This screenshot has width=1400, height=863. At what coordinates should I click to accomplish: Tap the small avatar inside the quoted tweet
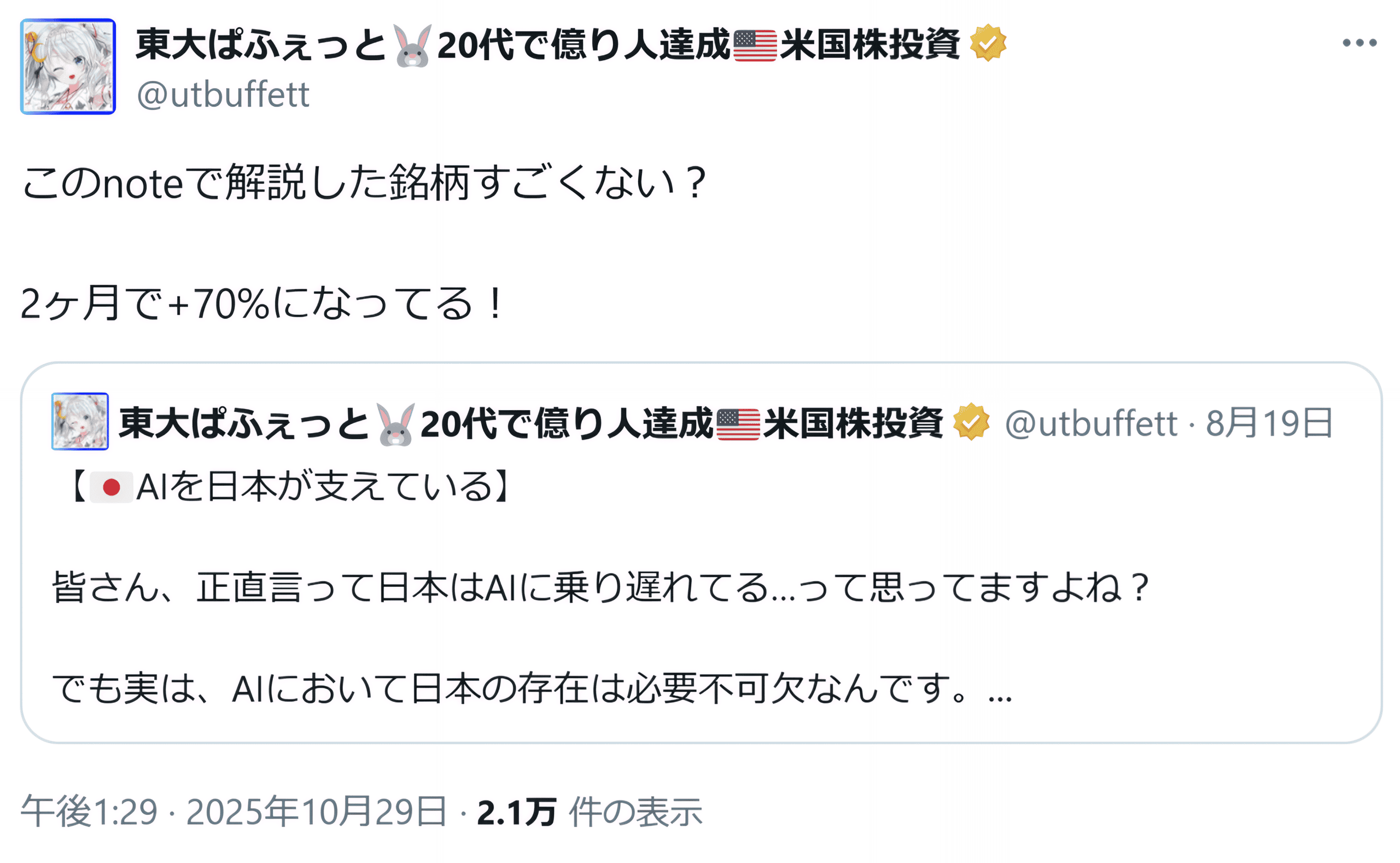point(80,421)
